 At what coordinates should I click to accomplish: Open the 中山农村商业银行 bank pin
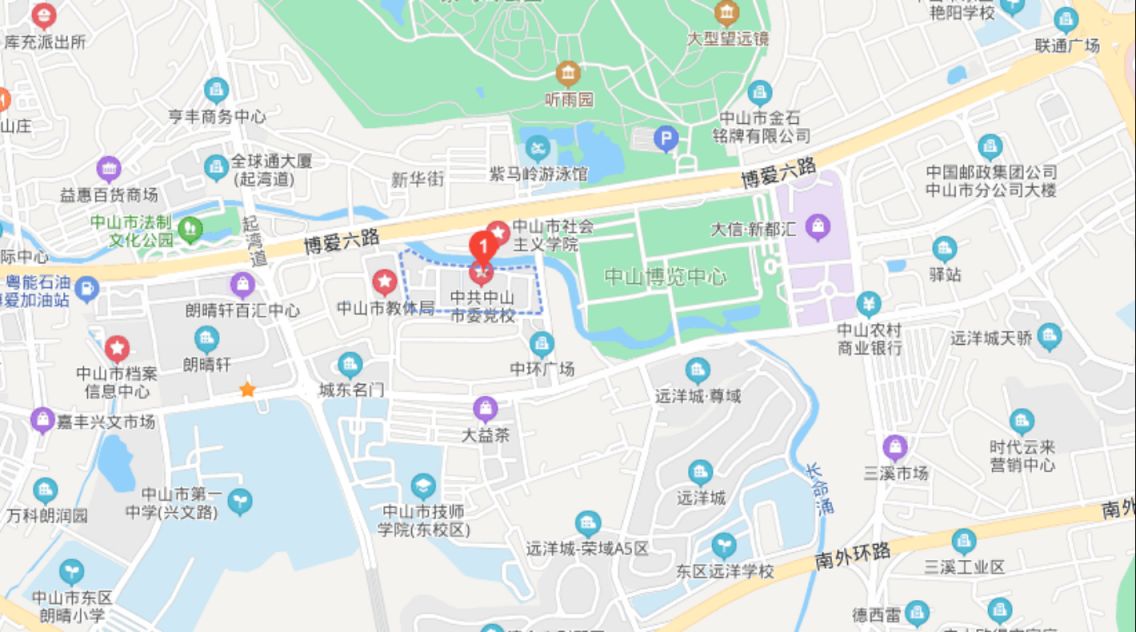click(x=869, y=304)
